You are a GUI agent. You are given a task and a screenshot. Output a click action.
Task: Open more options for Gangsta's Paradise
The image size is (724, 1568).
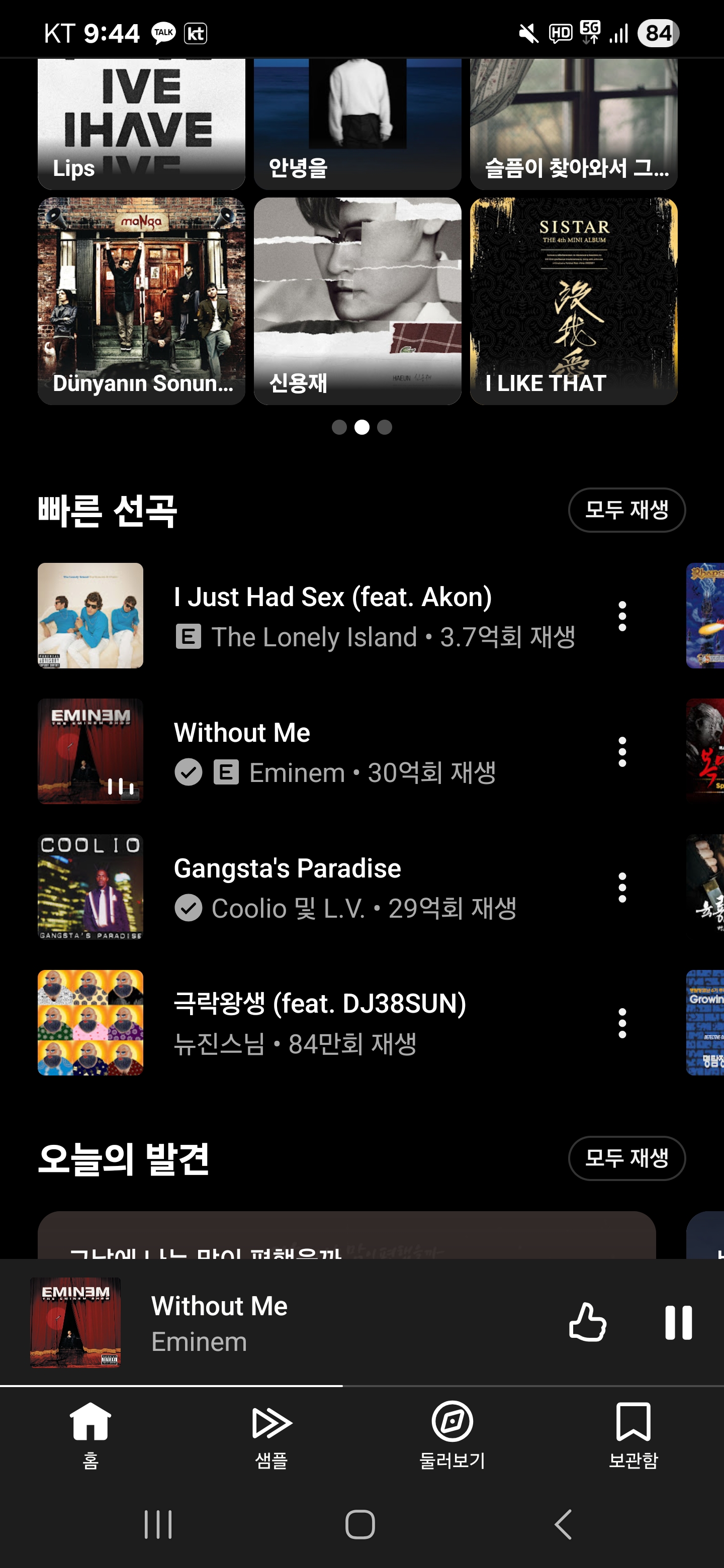pos(622,888)
